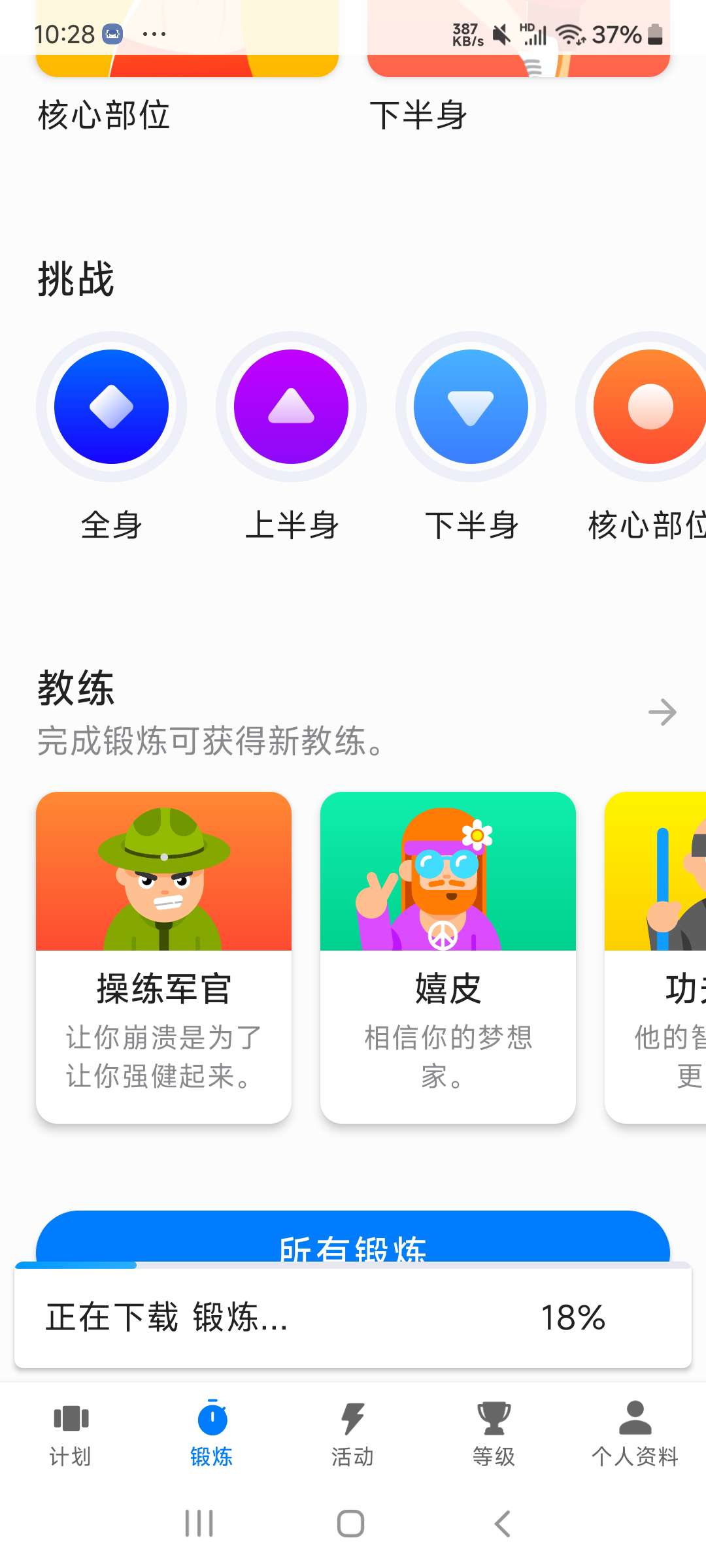This screenshot has height=1568, width=706.
Task: Choose the 嬉皮 coach card
Action: tap(448, 957)
